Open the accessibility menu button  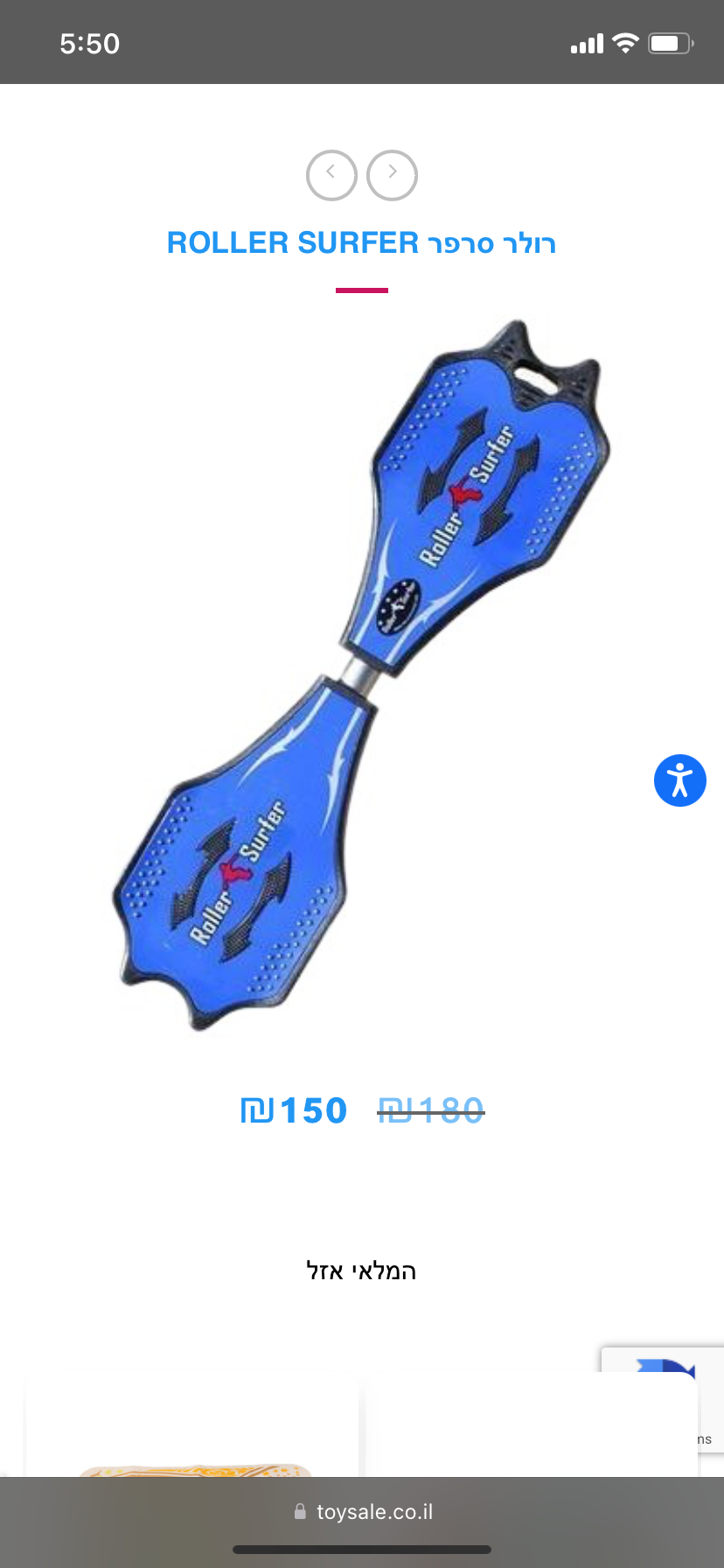coord(679,780)
